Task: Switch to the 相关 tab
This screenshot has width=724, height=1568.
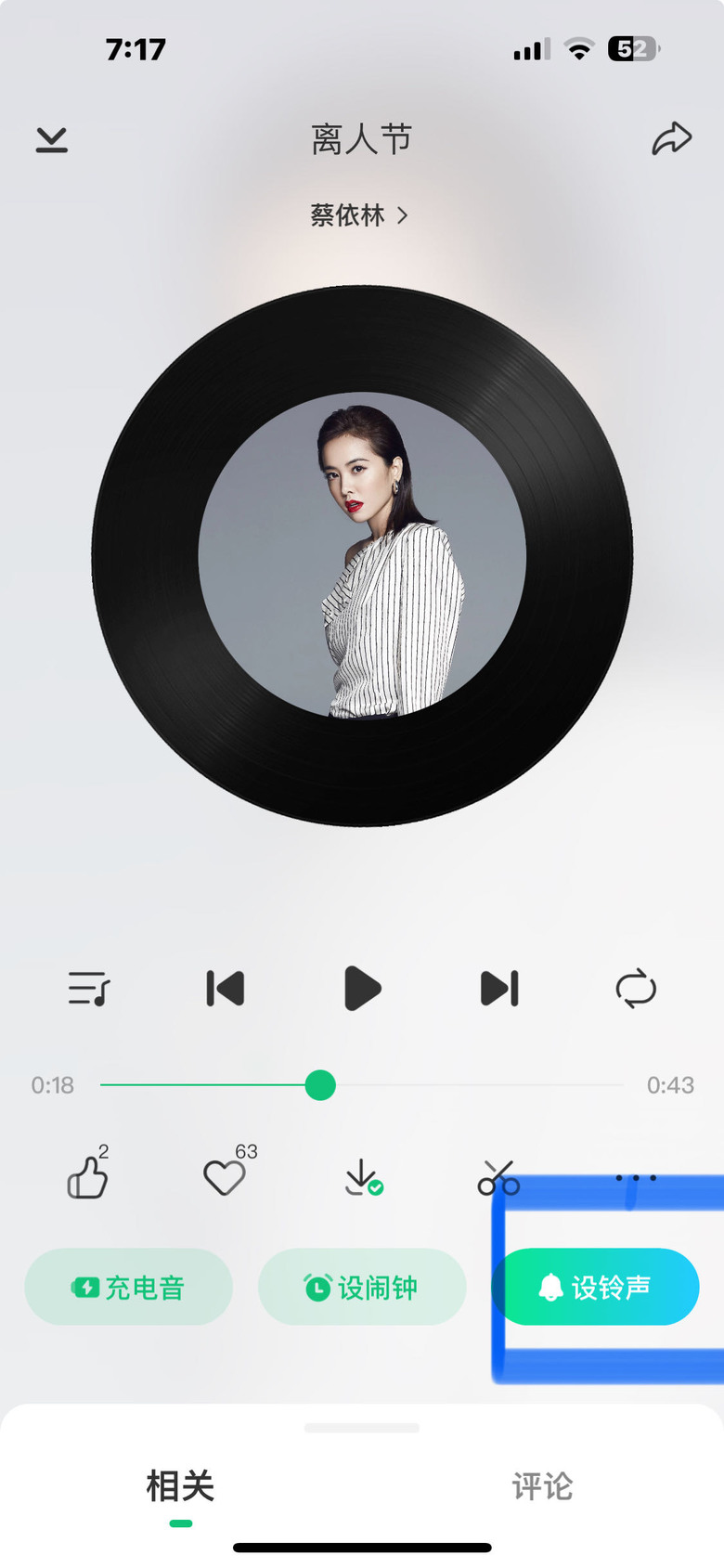Action: [180, 1486]
